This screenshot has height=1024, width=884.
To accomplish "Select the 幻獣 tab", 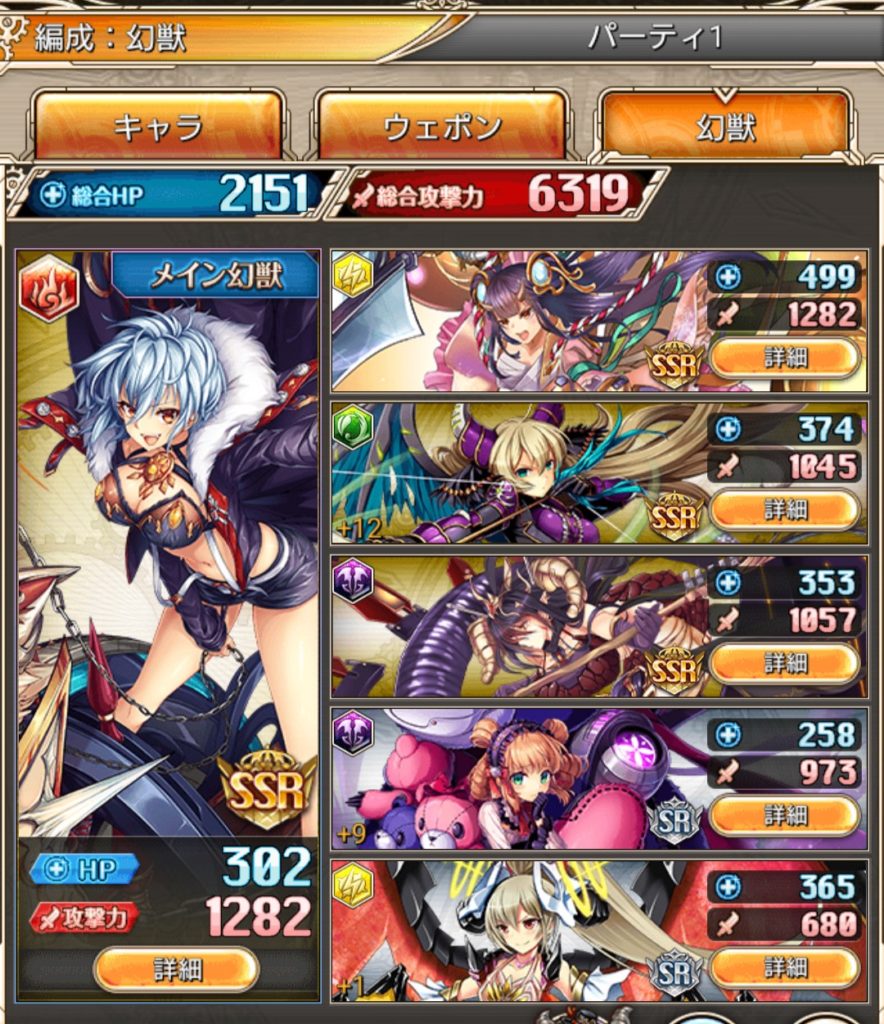I will click(725, 128).
